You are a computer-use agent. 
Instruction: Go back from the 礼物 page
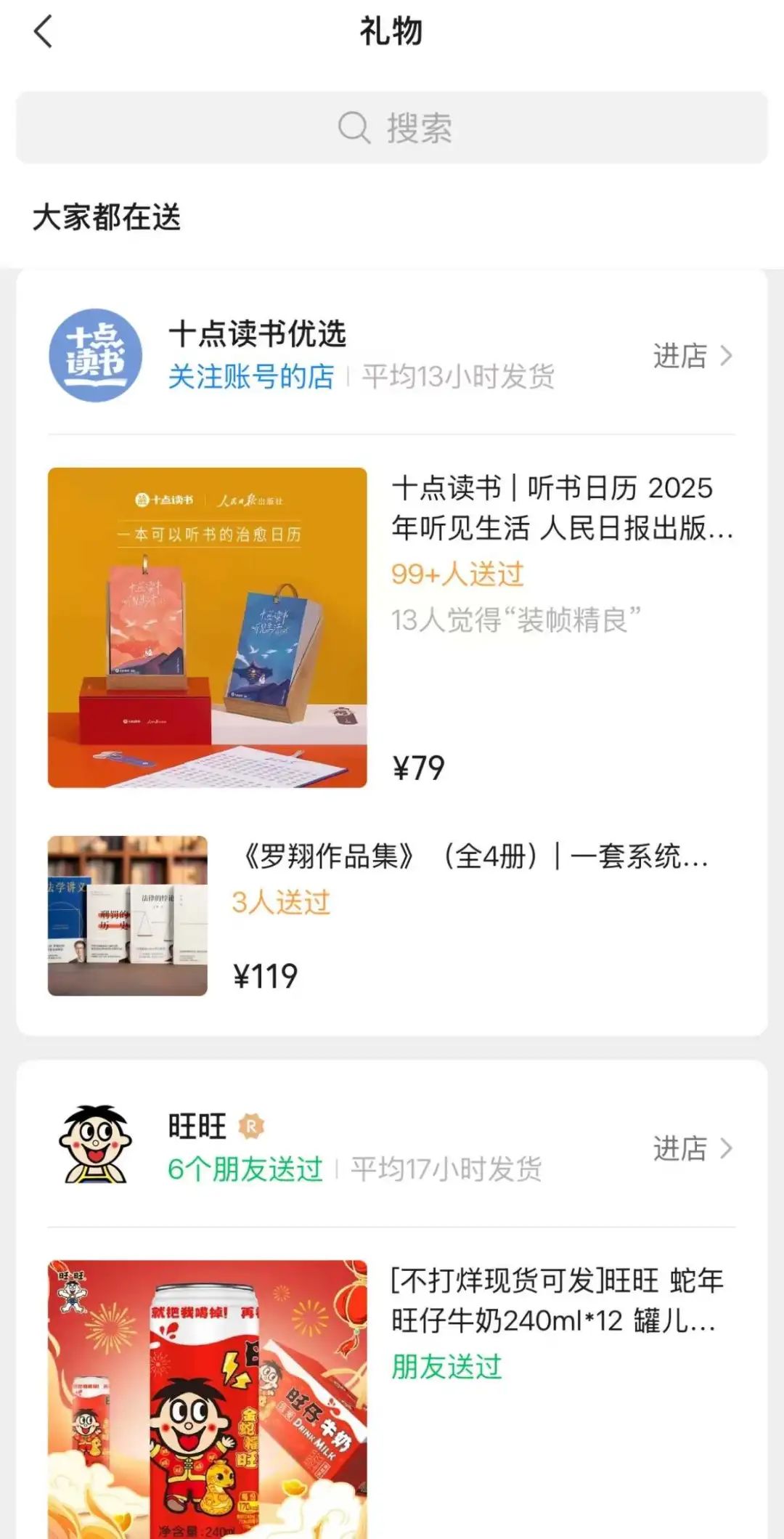(x=44, y=33)
